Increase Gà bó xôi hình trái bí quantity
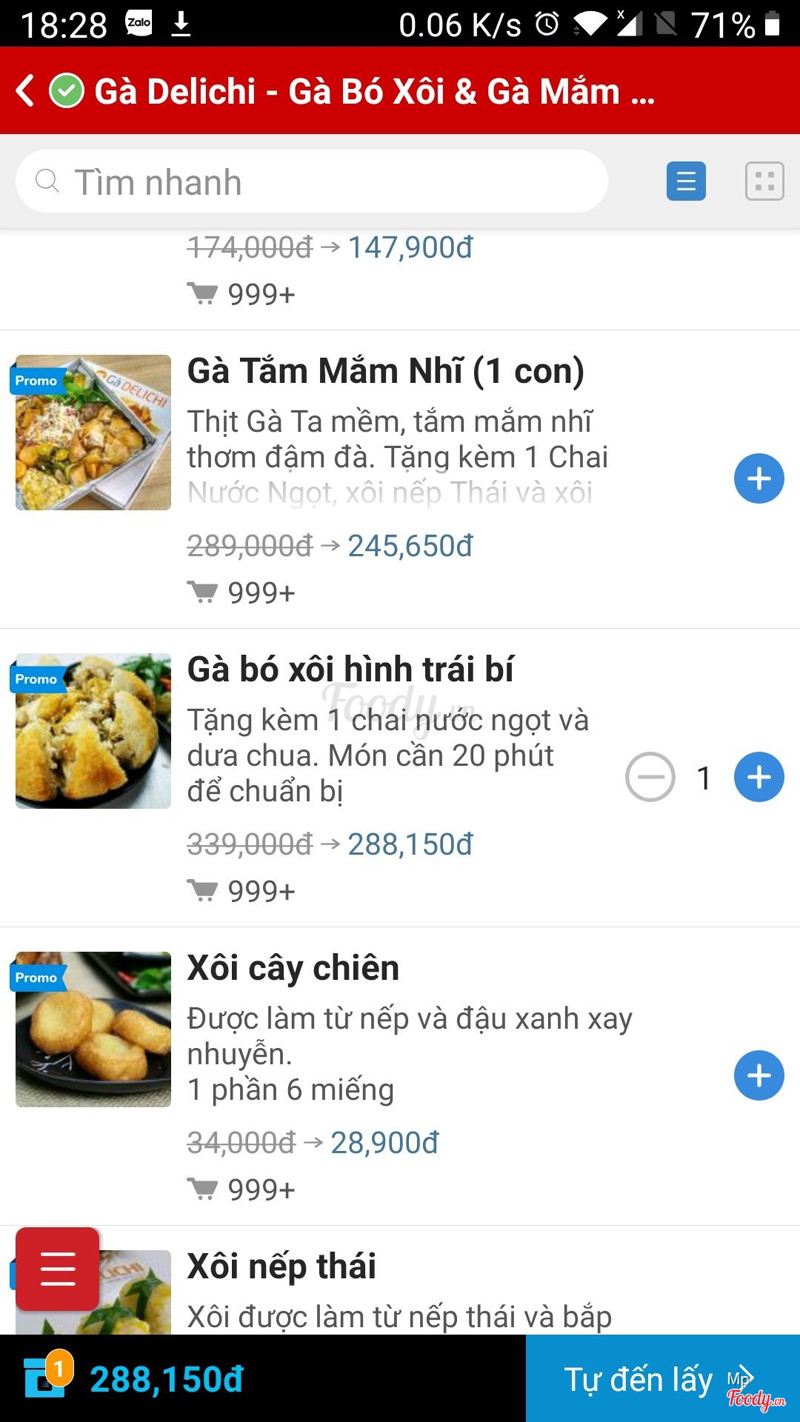Image resolution: width=800 pixels, height=1422 pixels. pos(759,777)
